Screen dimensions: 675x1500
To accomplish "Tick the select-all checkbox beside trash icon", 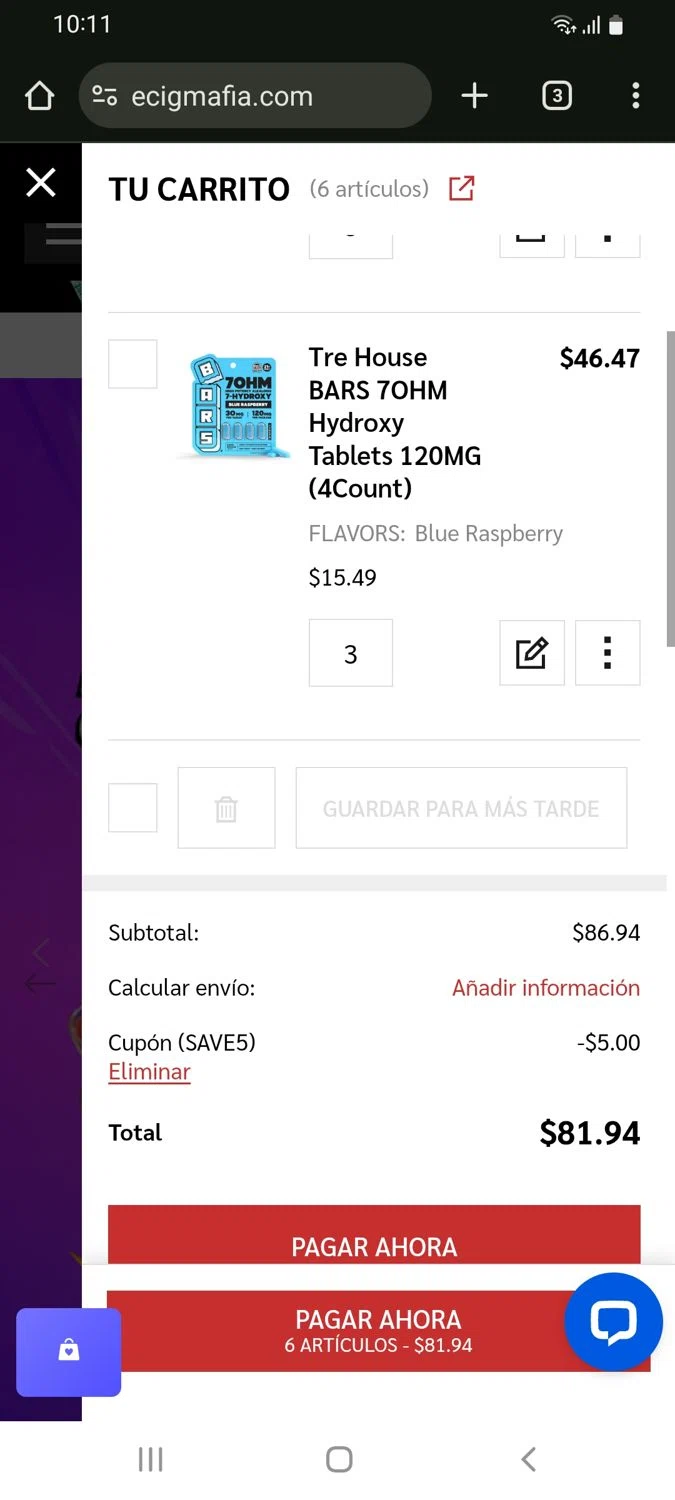I will click(x=133, y=808).
